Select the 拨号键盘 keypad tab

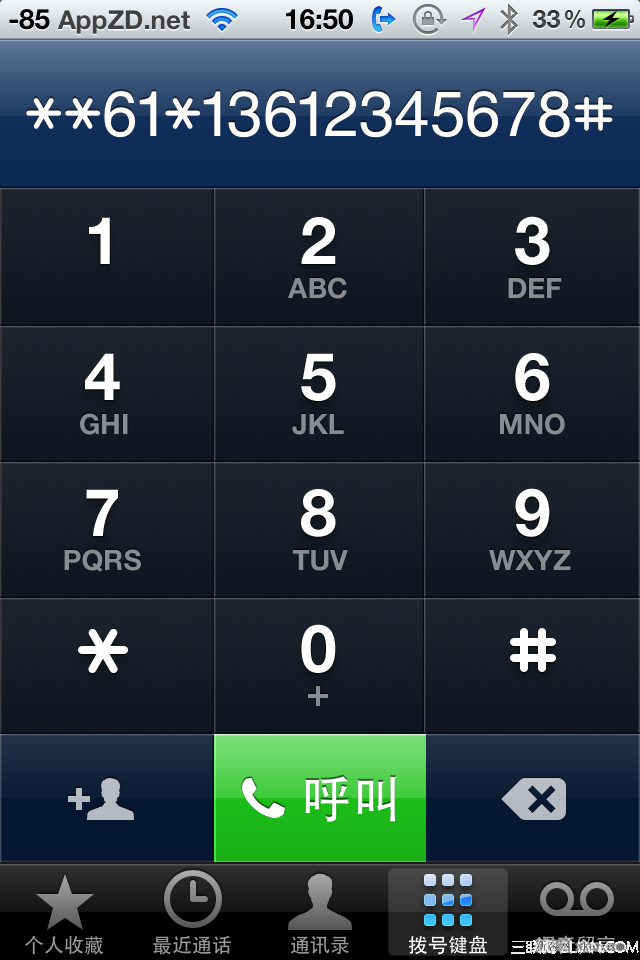[447, 912]
